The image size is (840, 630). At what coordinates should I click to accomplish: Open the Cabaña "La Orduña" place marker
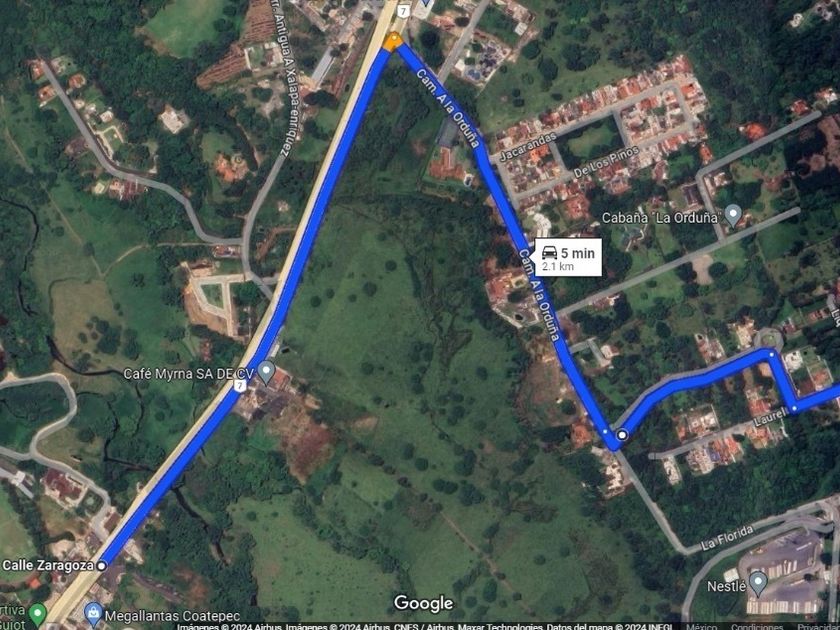point(732,215)
